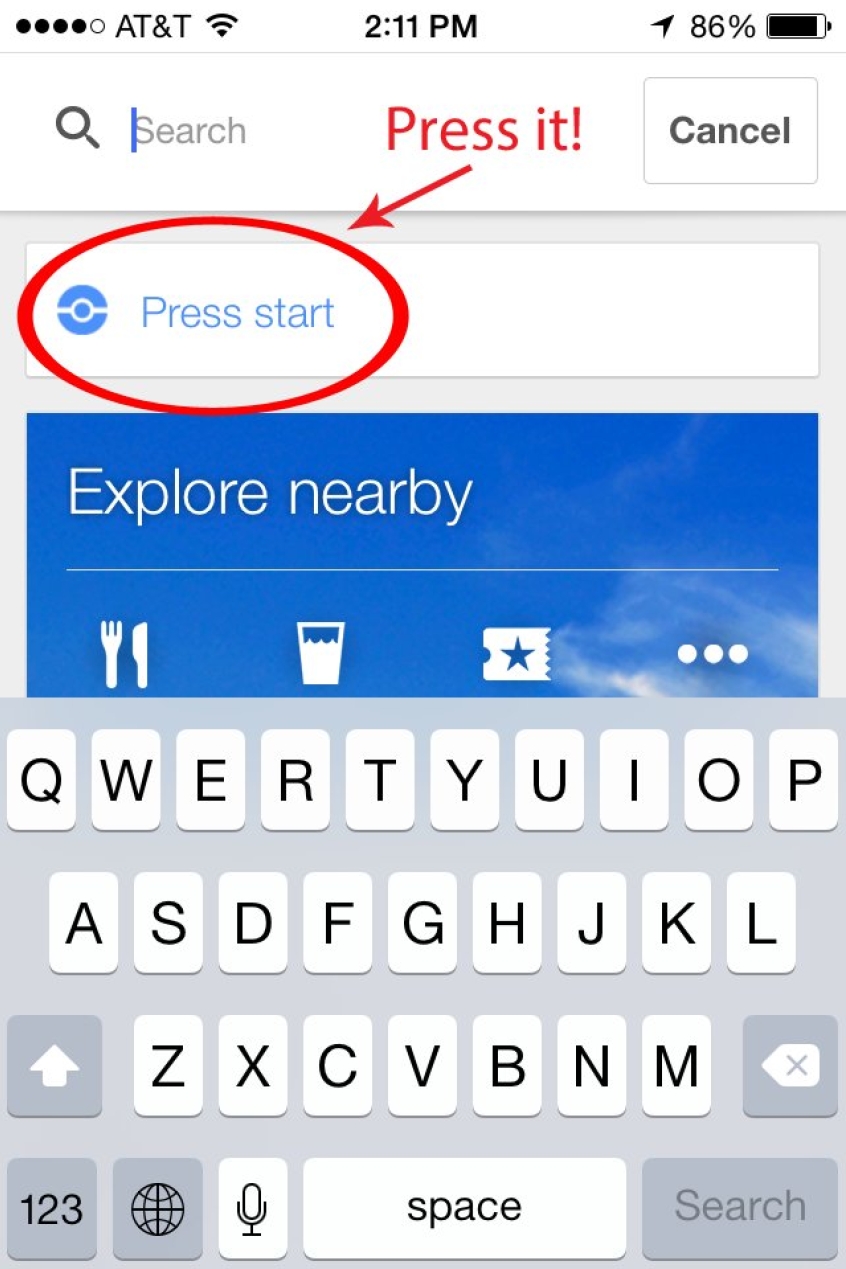The width and height of the screenshot is (846, 1269).
Task: Tap the globe keyboard-switch key
Action: coord(158,1208)
